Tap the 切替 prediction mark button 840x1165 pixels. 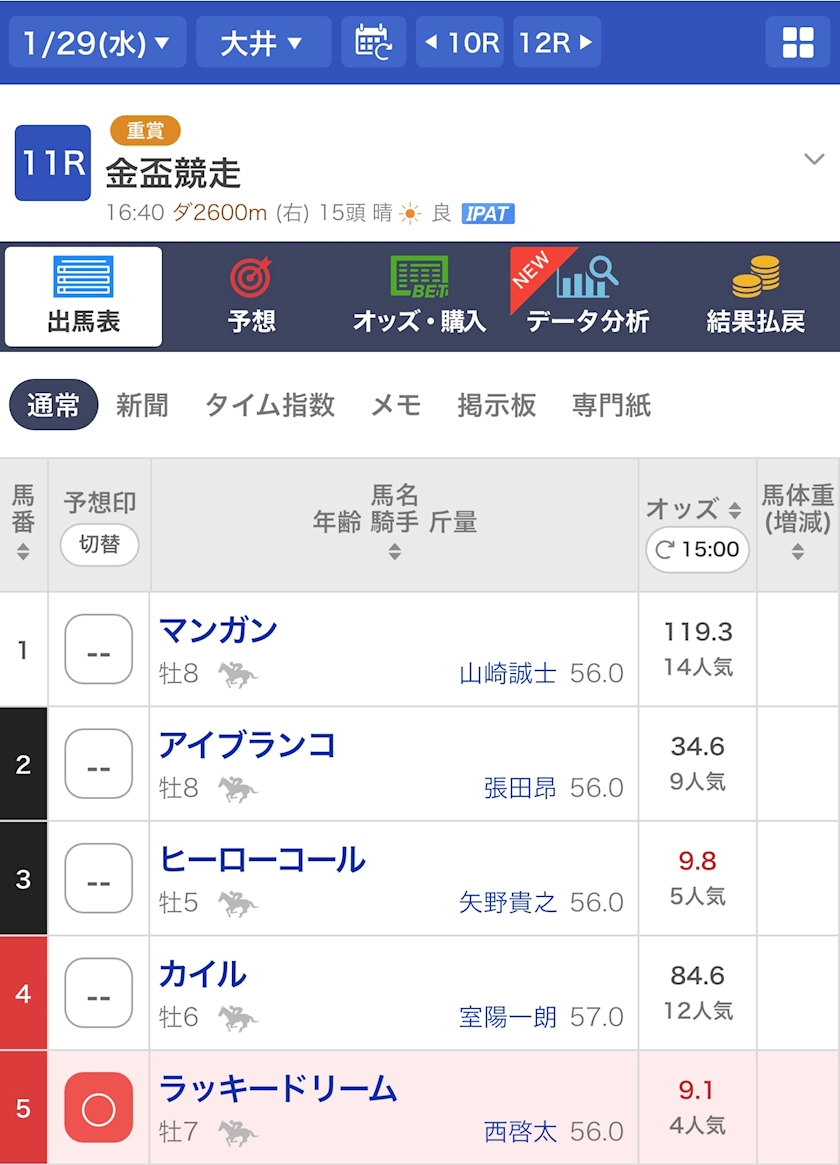(x=100, y=545)
